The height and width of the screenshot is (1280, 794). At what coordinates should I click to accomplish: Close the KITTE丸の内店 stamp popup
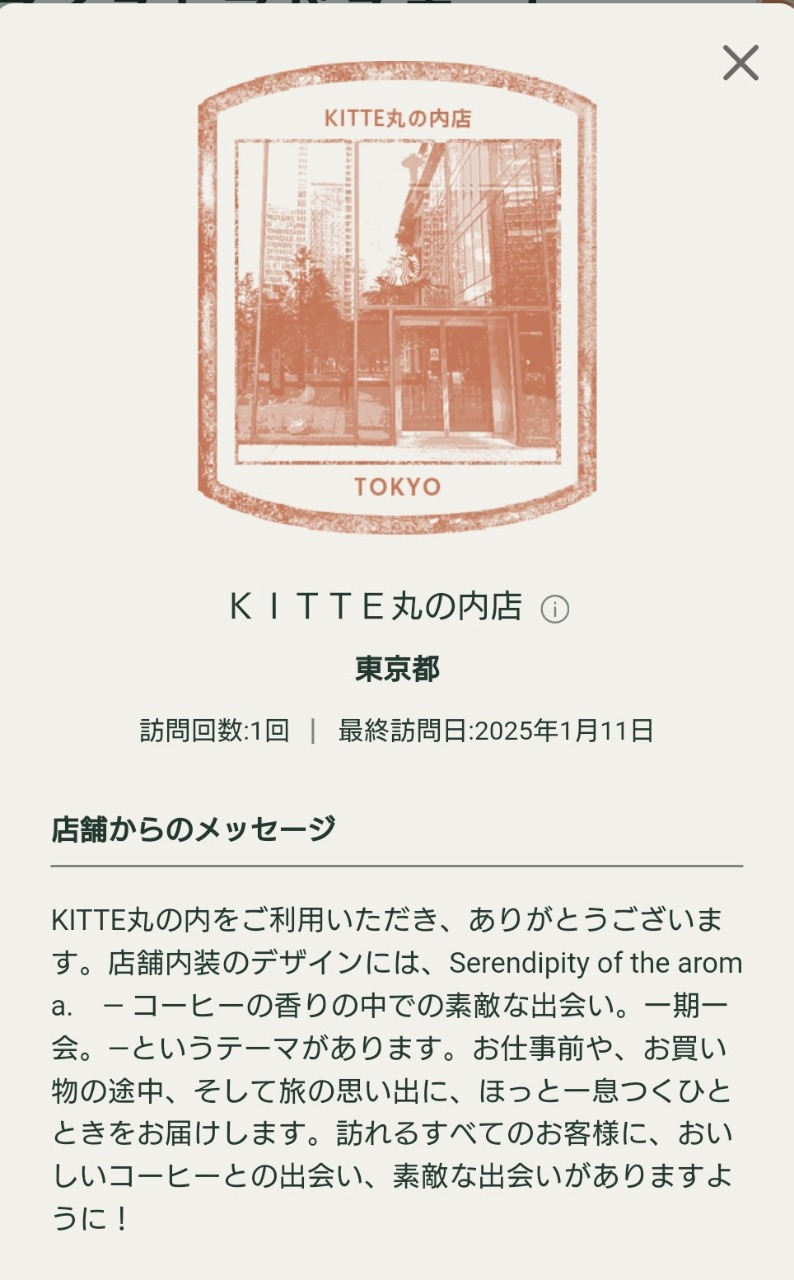pyautogui.click(x=740, y=63)
